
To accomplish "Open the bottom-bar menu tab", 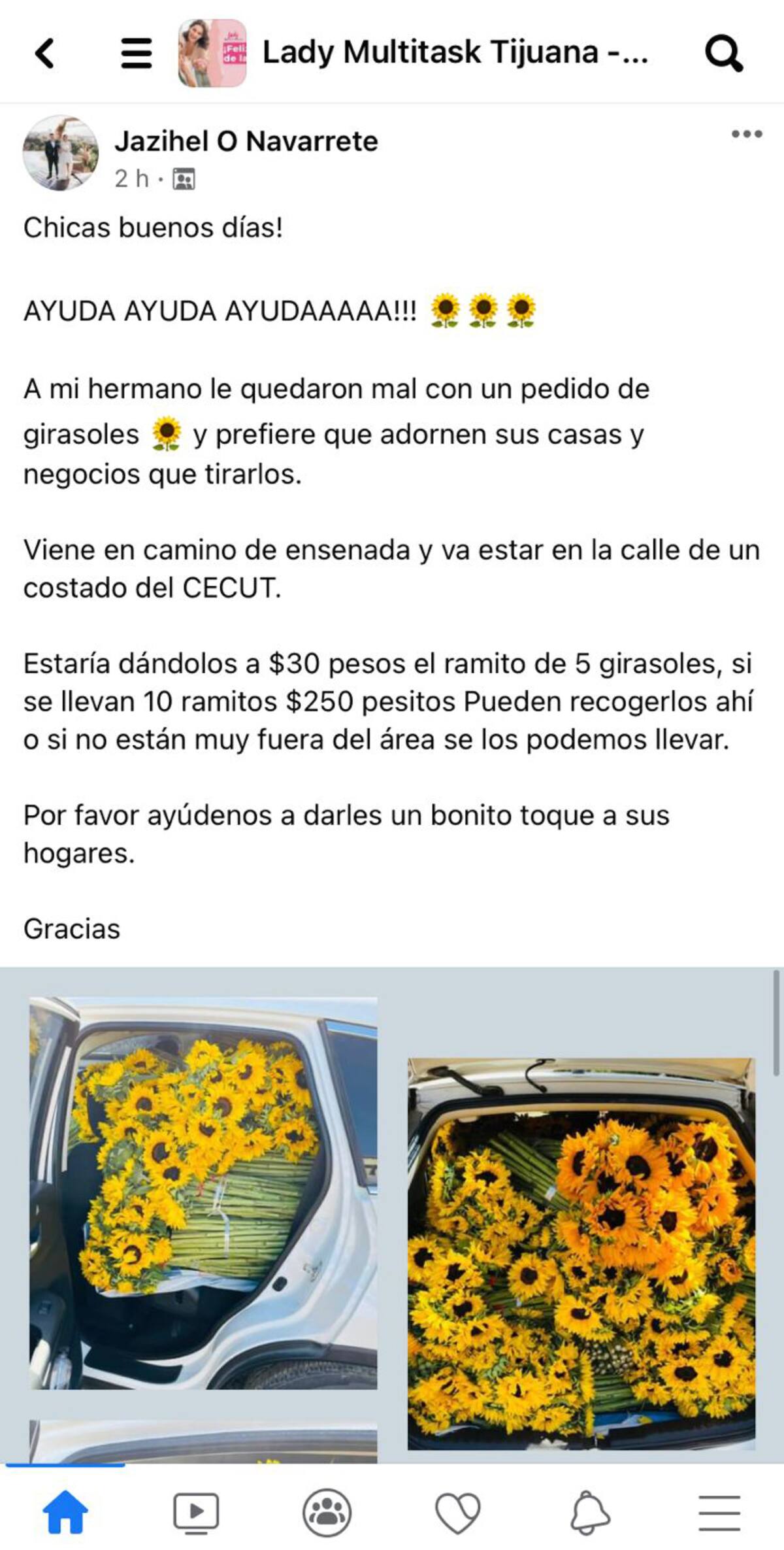I will (719, 1512).
